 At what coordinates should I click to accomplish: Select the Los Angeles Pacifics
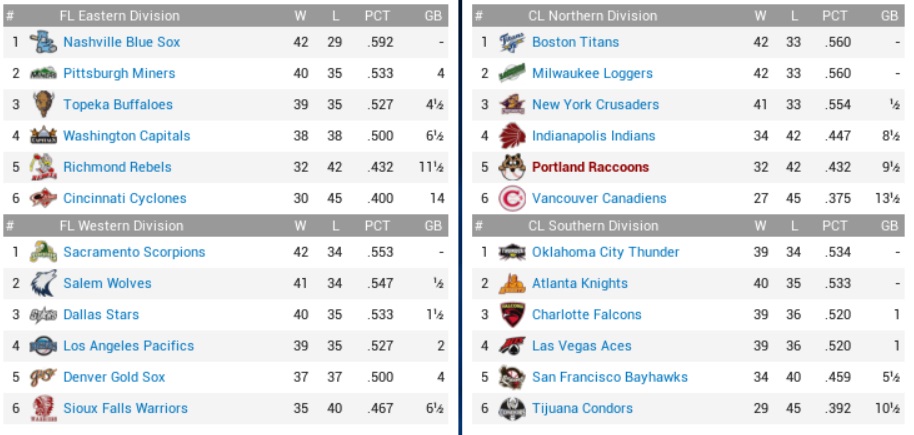[x=128, y=346]
